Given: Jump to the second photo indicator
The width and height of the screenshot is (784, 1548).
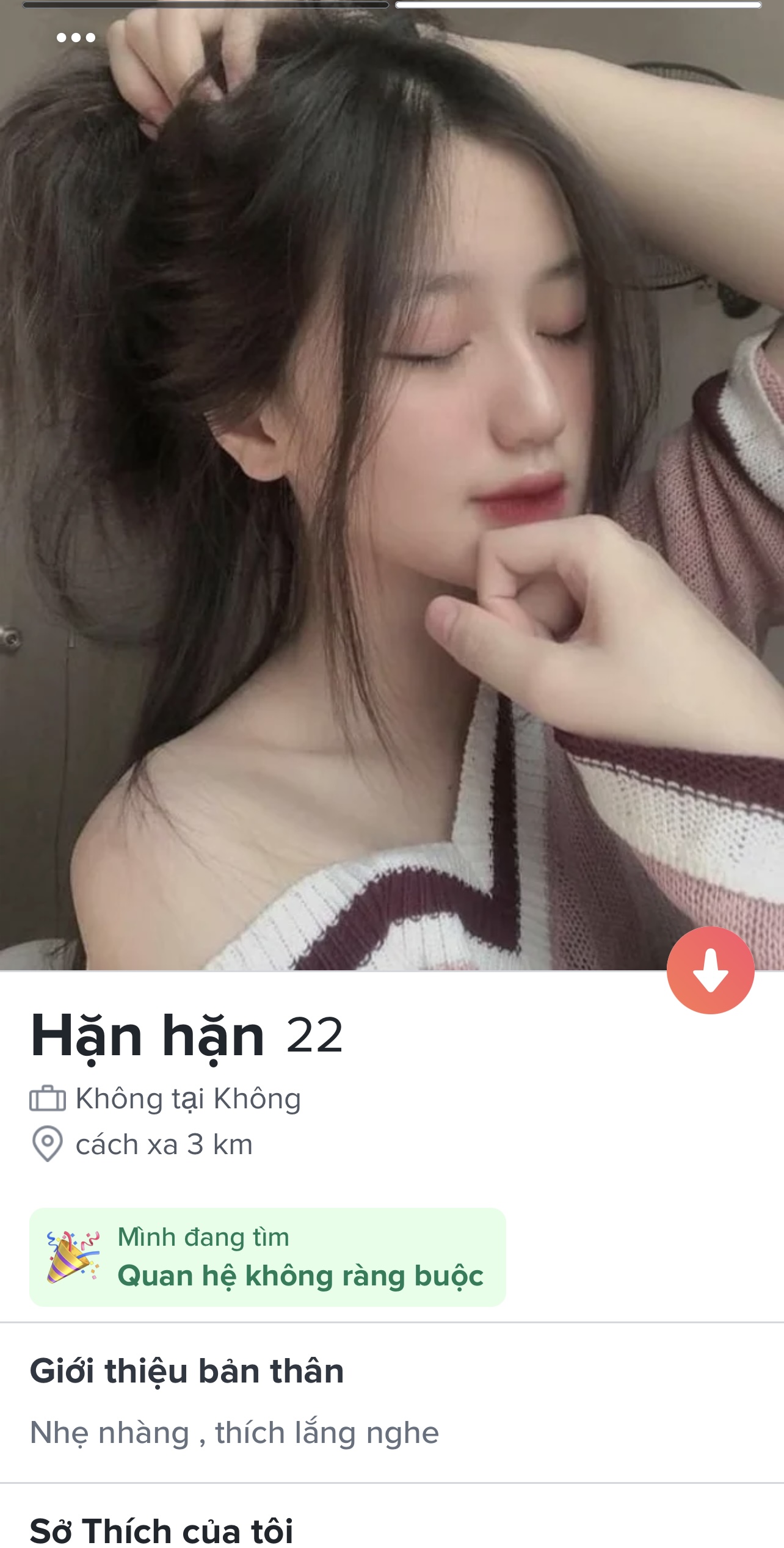Looking at the screenshot, I should click(x=578, y=5).
